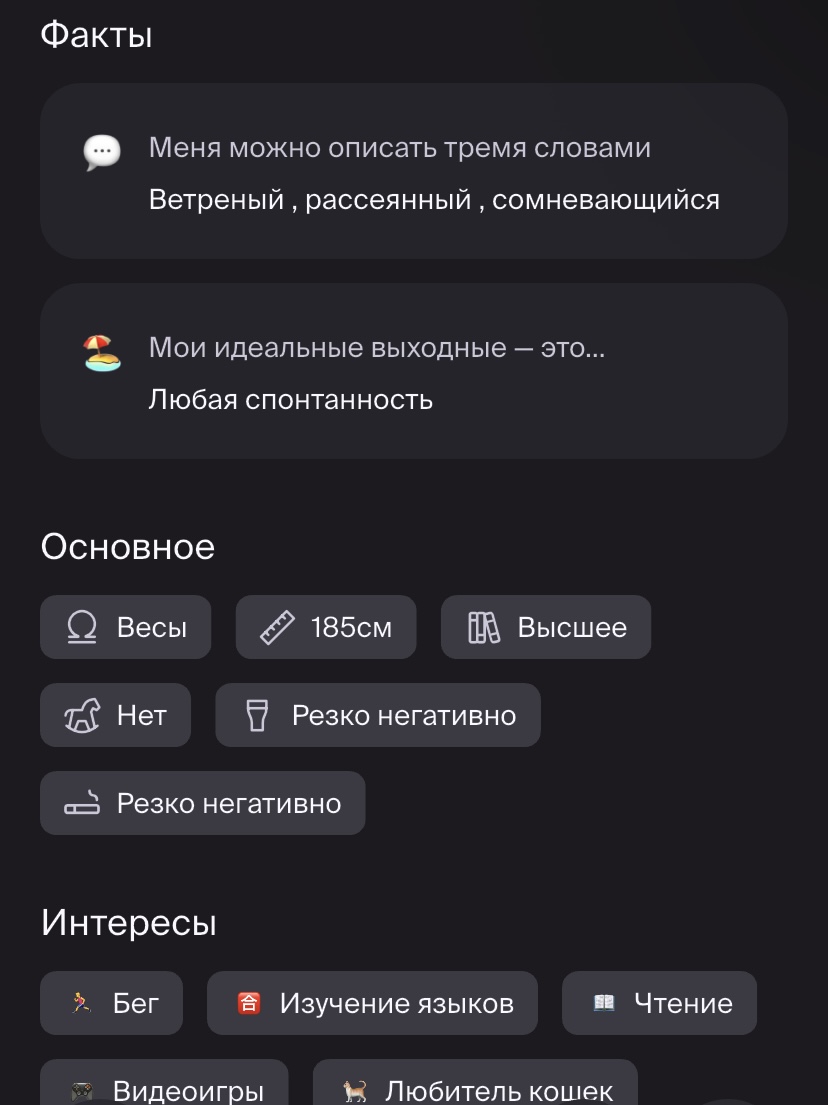
Task: Tap the Видеоигры interest chip
Action: pyautogui.click(x=164, y=1086)
